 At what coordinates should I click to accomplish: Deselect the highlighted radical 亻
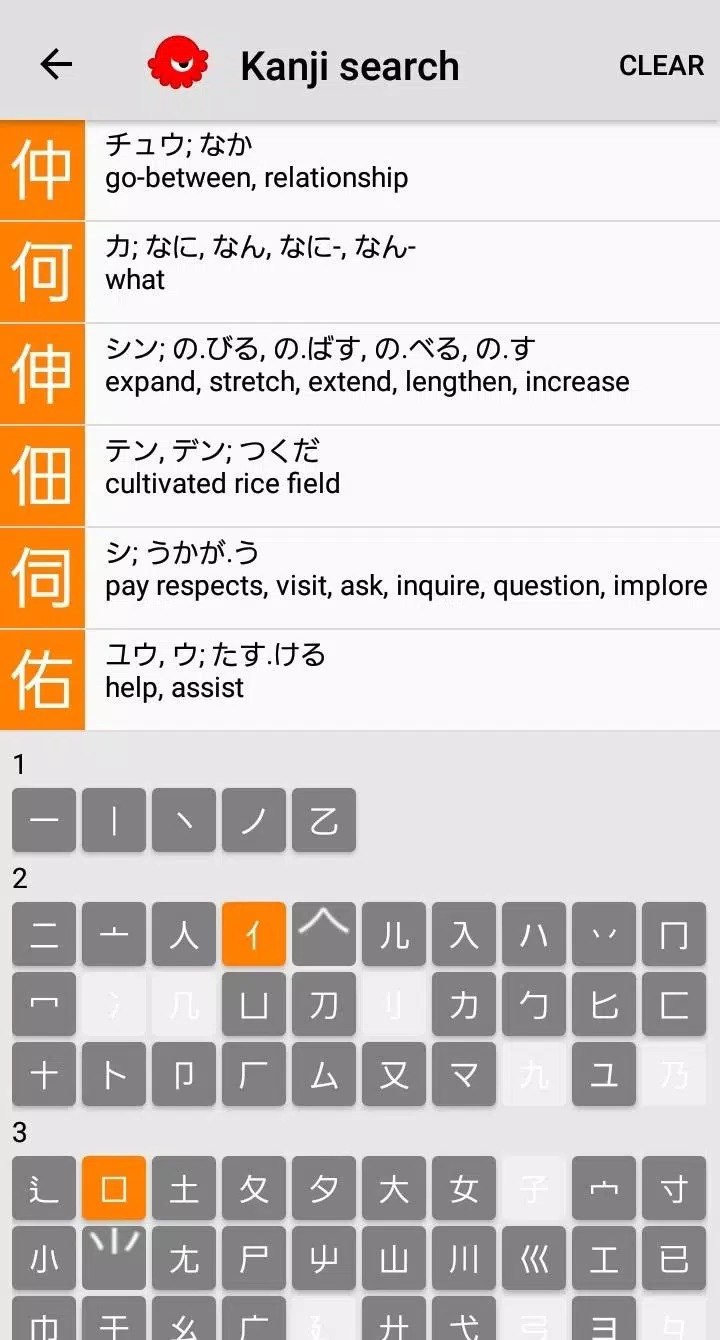pyautogui.click(x=254, y=934)
